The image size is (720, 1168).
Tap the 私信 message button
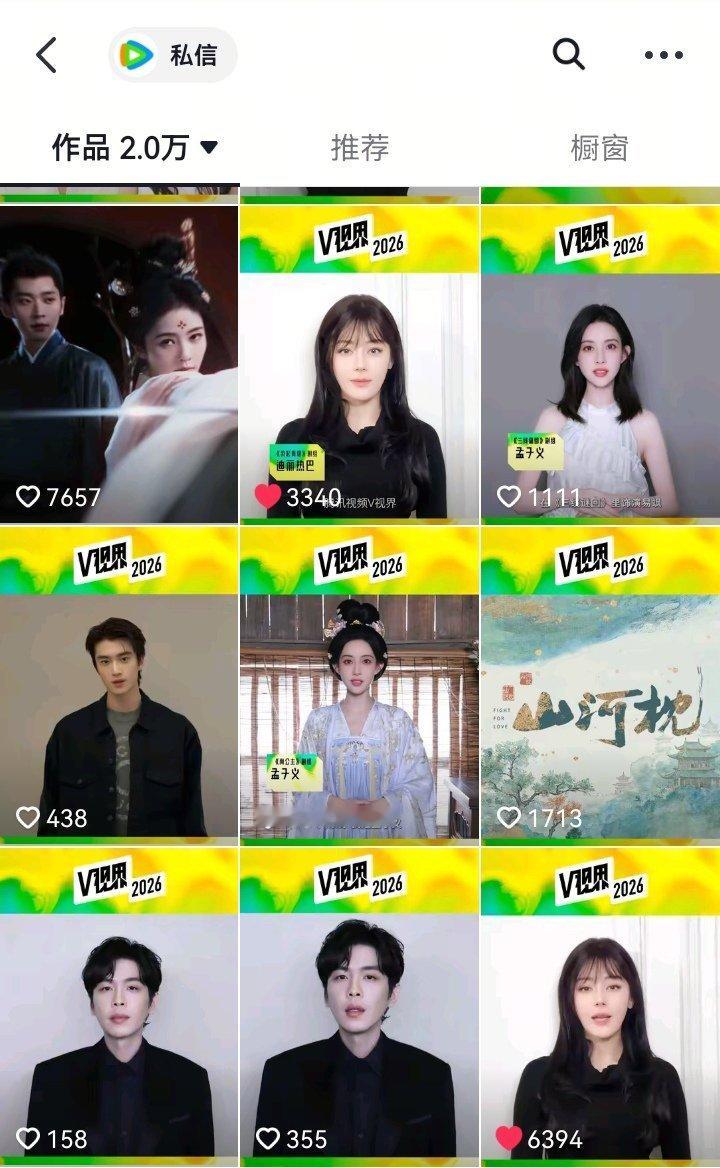[170, 55]
